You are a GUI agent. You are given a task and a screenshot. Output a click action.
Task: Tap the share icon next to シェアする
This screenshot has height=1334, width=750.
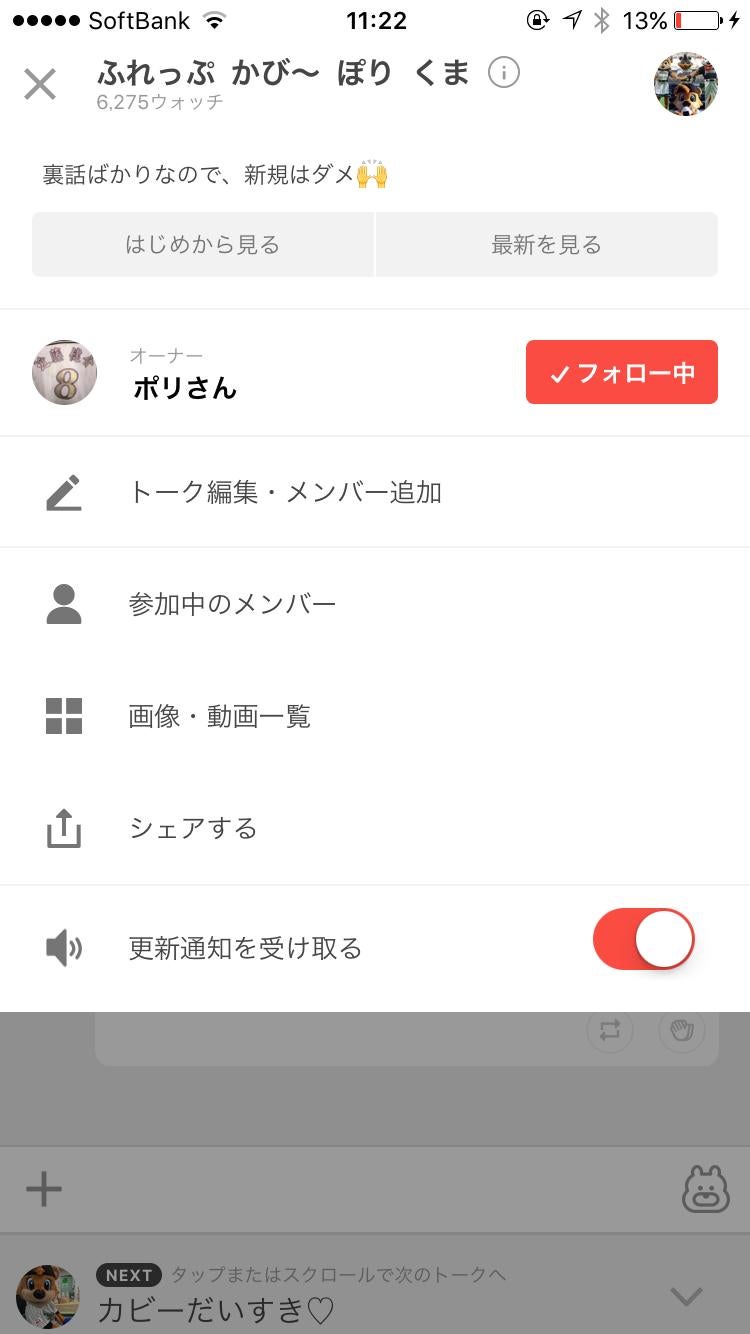(64, 827)
